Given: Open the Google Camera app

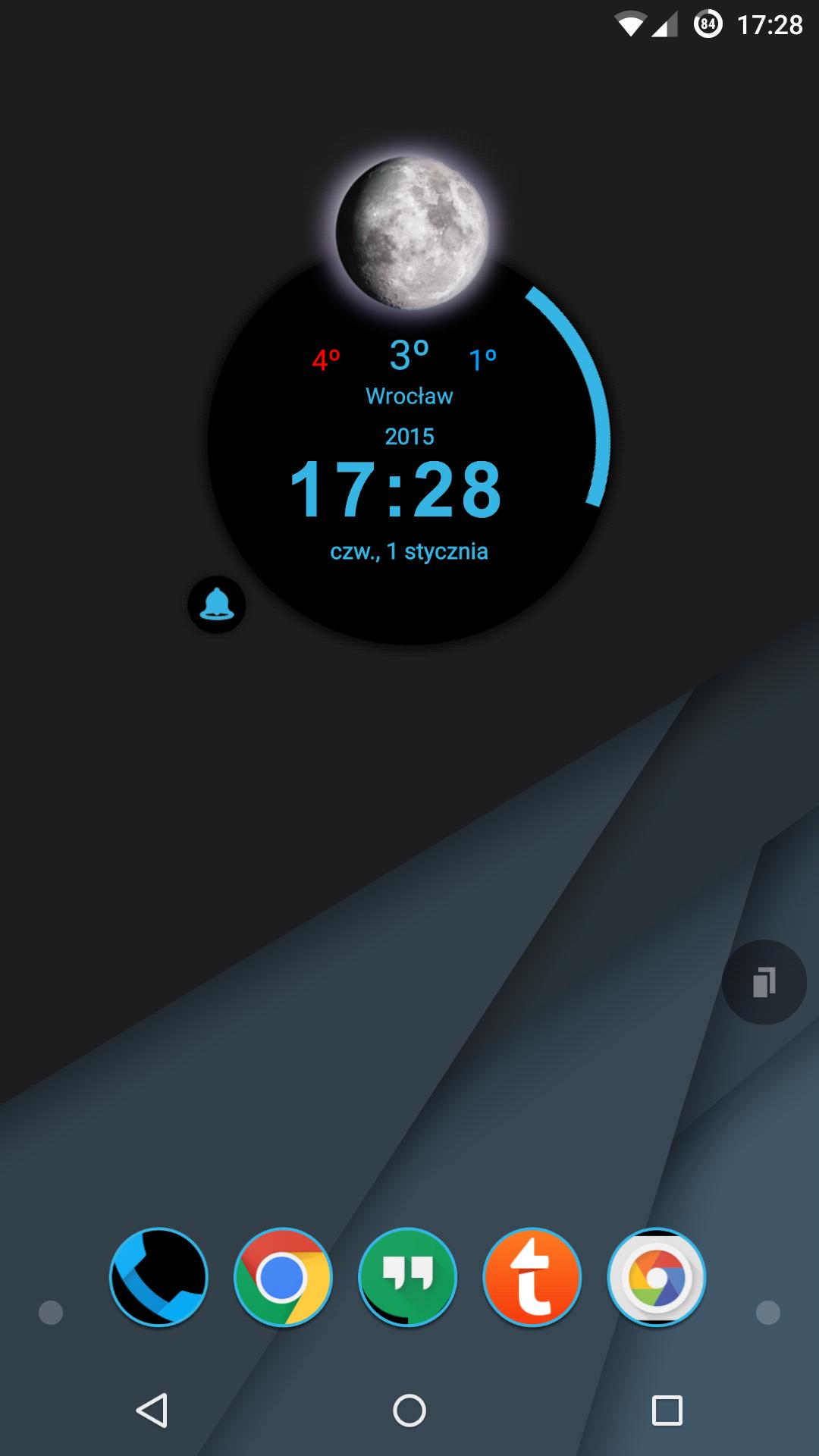Looking at the screenshot, I should [x=657, y=1277].
